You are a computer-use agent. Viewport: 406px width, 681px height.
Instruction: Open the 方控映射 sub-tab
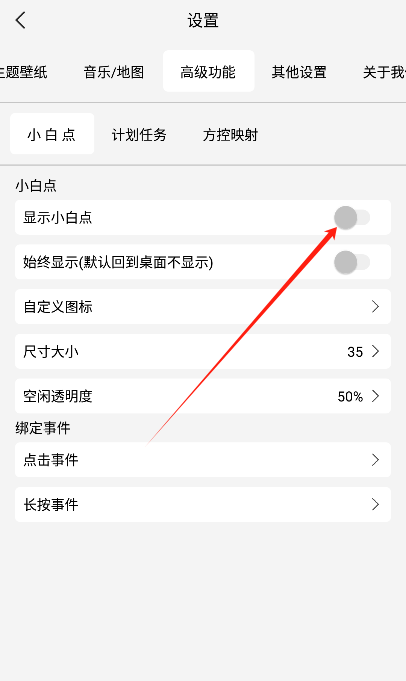(x=230, y=135)
